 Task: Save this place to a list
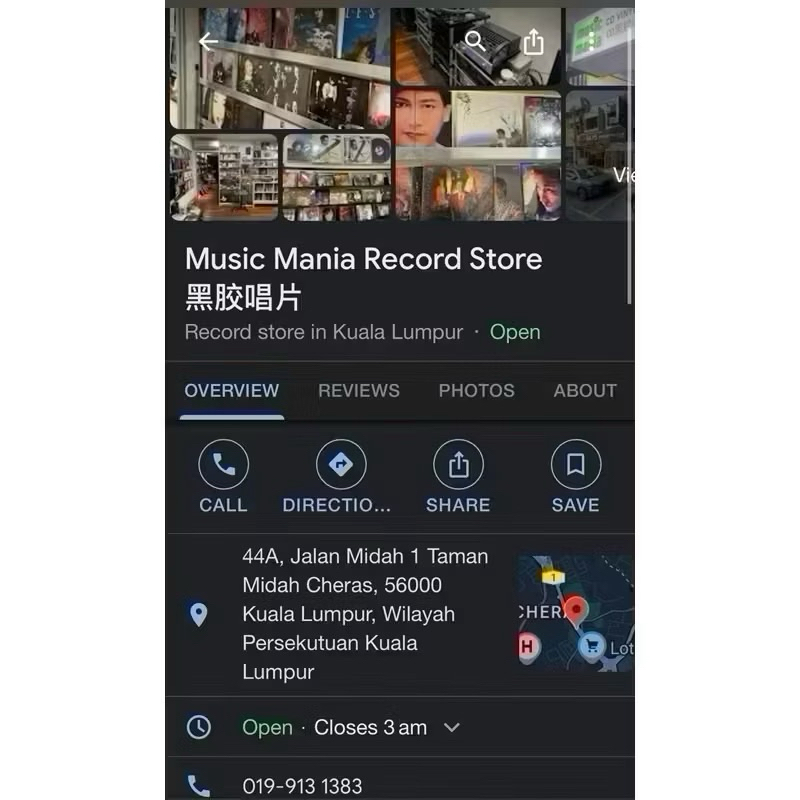[x=576, y=476]
